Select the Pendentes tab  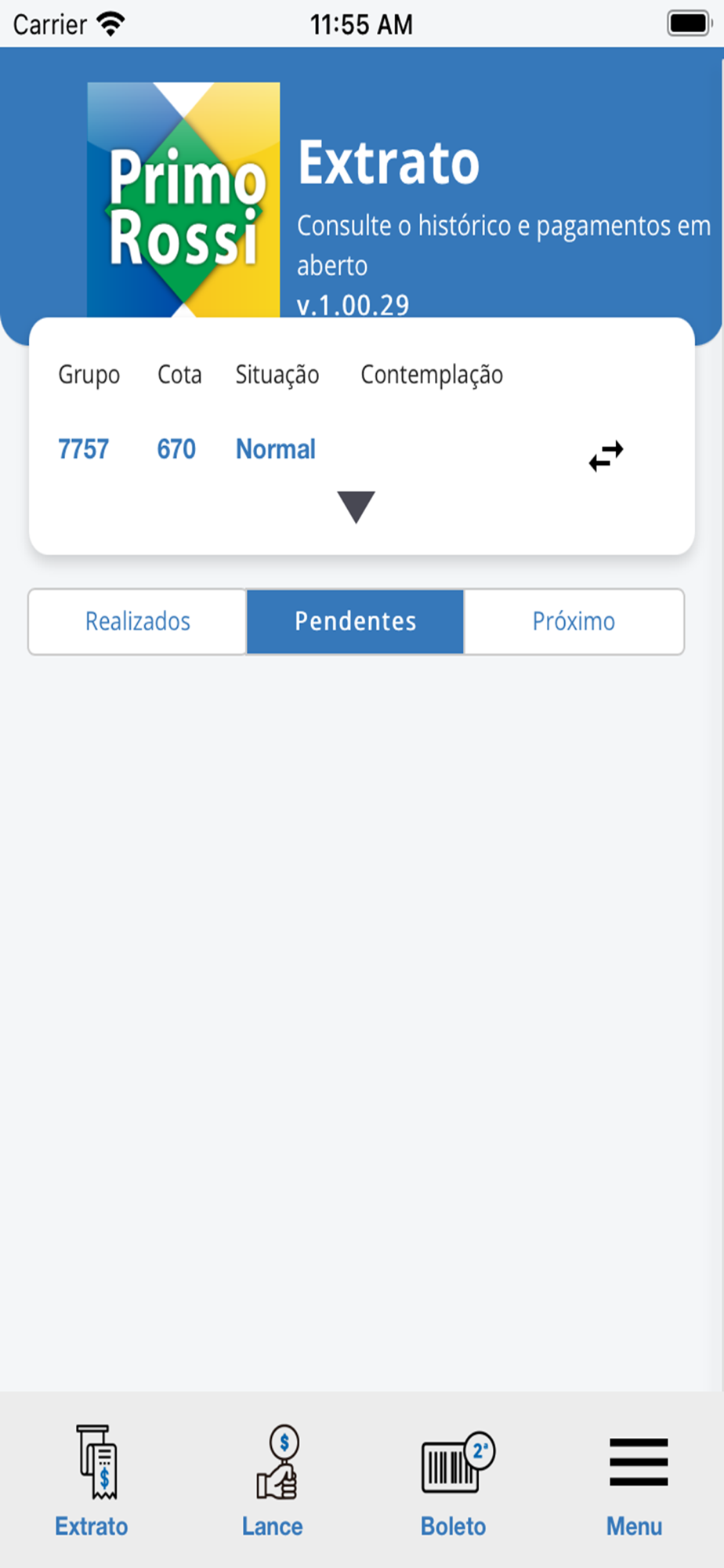[356, 622]
